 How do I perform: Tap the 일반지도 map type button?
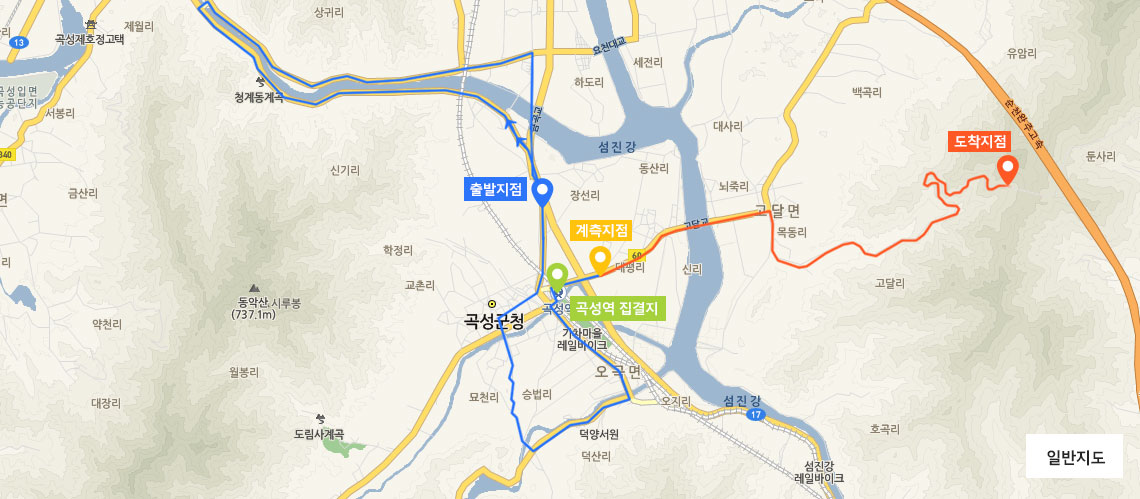1075,457
